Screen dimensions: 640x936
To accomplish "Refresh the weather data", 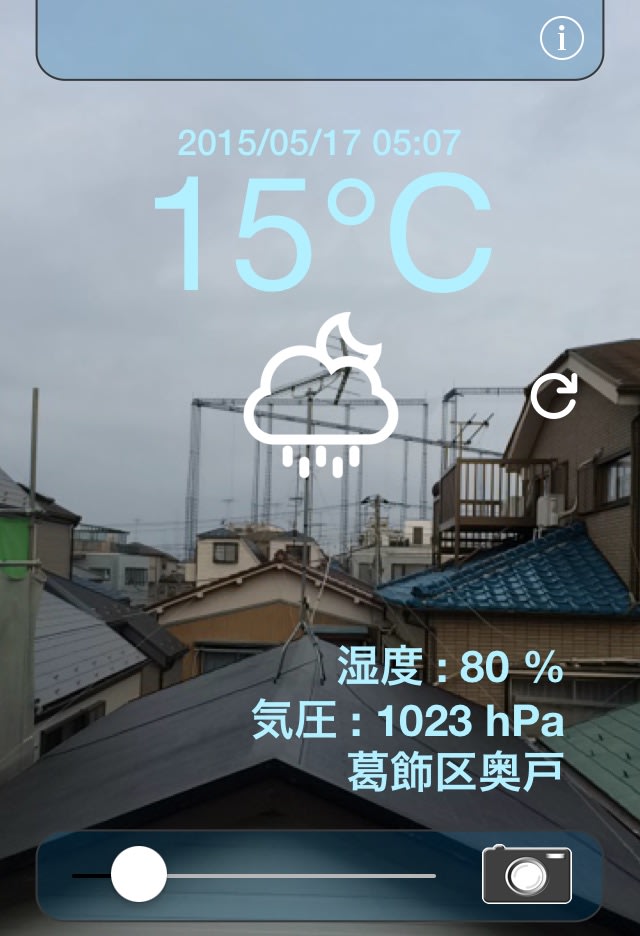I will pyautogui.click(x=553, y=396).
